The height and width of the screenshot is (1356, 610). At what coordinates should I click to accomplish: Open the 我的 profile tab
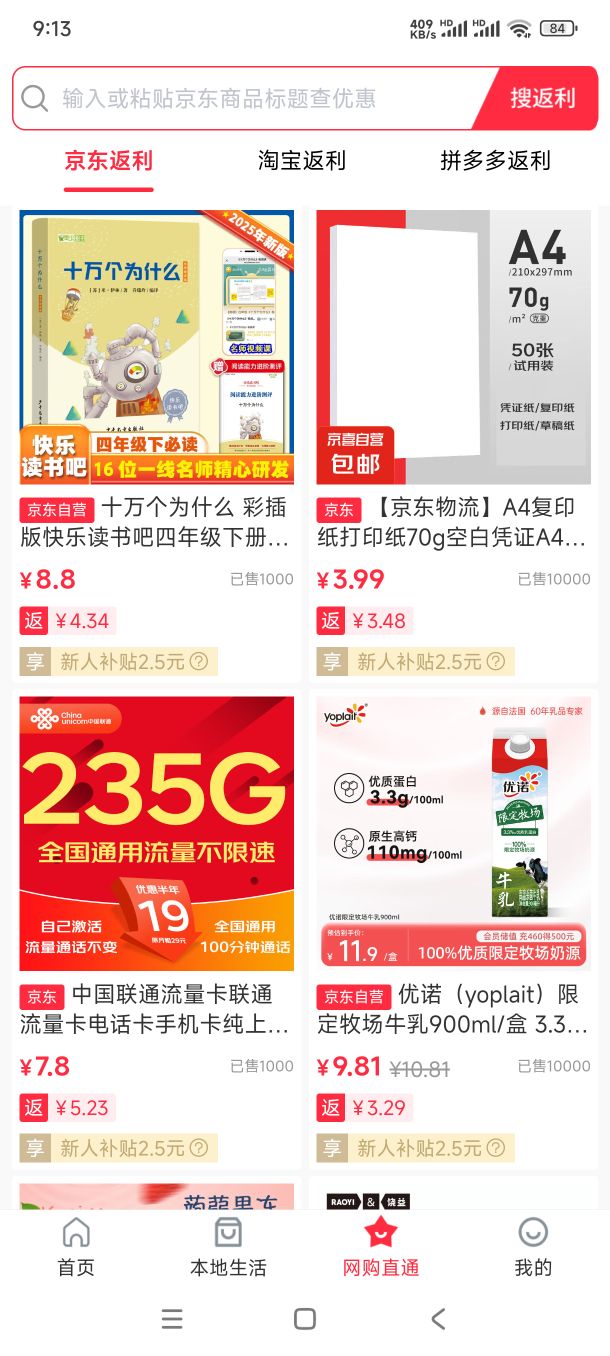click(x=533, y=1247)
